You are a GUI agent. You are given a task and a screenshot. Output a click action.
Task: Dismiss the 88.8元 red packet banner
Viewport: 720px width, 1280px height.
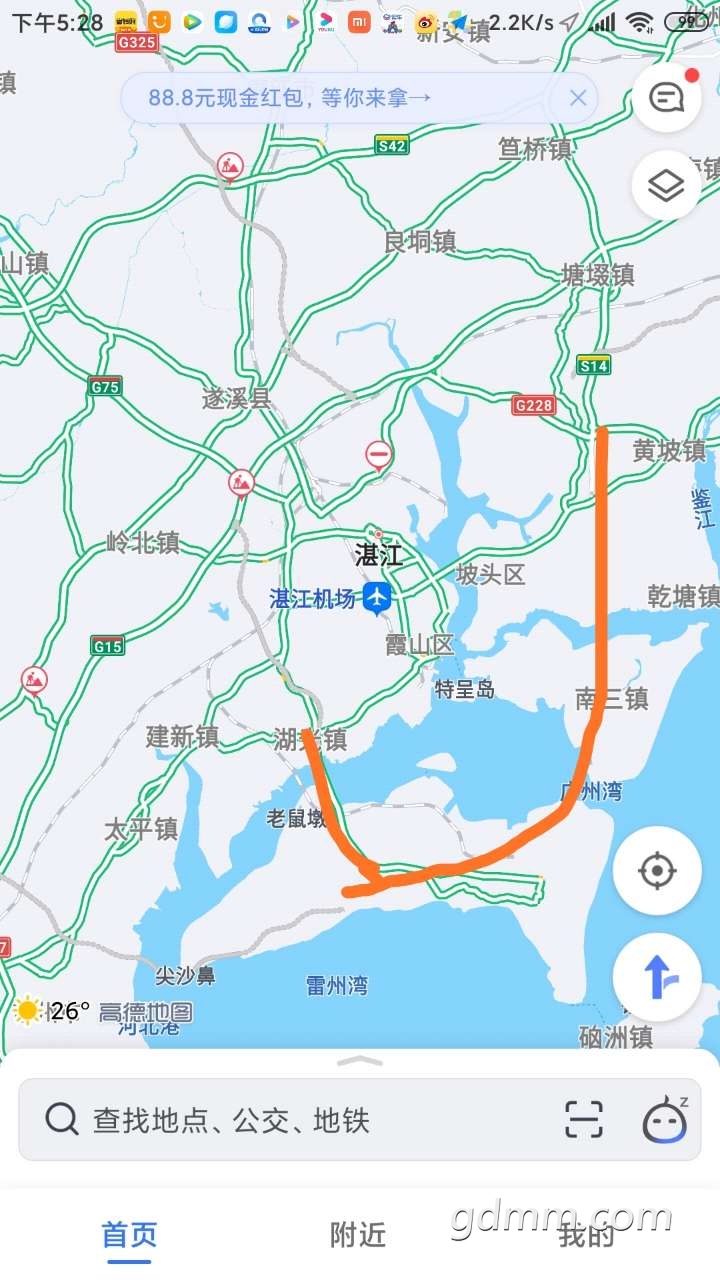(x=578, y=98)
